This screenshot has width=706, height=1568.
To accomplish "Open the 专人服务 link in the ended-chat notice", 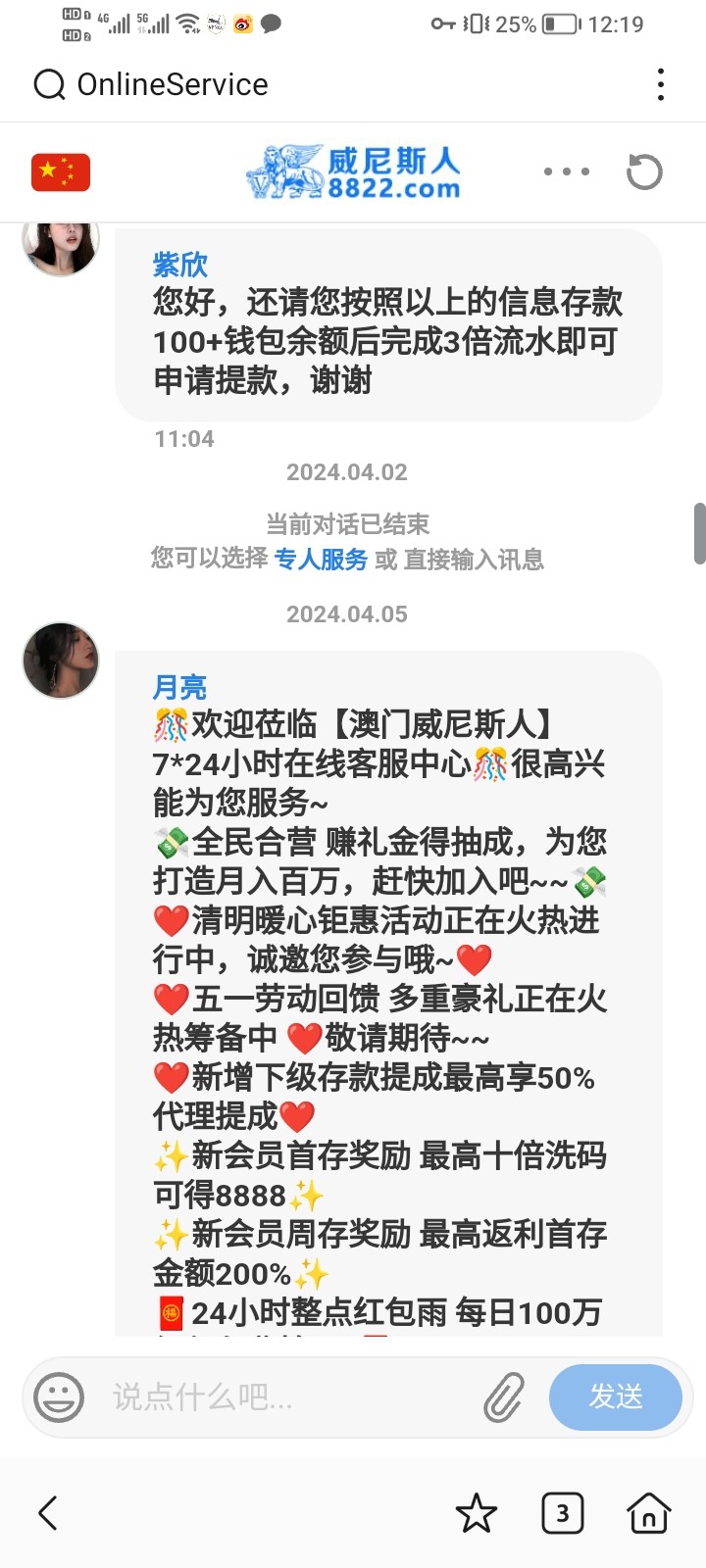I will [323, 560].
